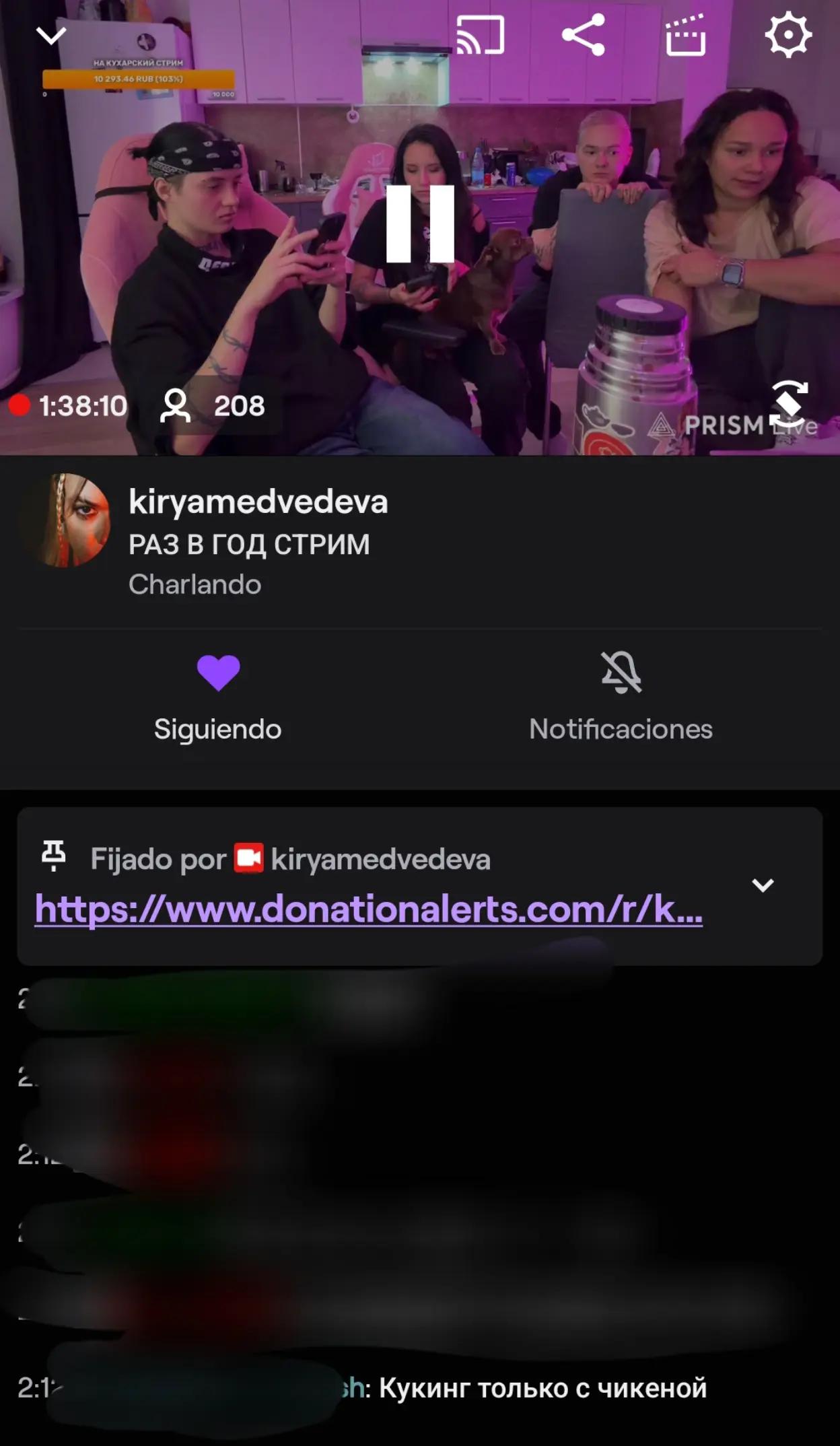The width and height of the screenshot is (840, 1446).
Task: Share this live stream
Action: (x=583, y=35)
